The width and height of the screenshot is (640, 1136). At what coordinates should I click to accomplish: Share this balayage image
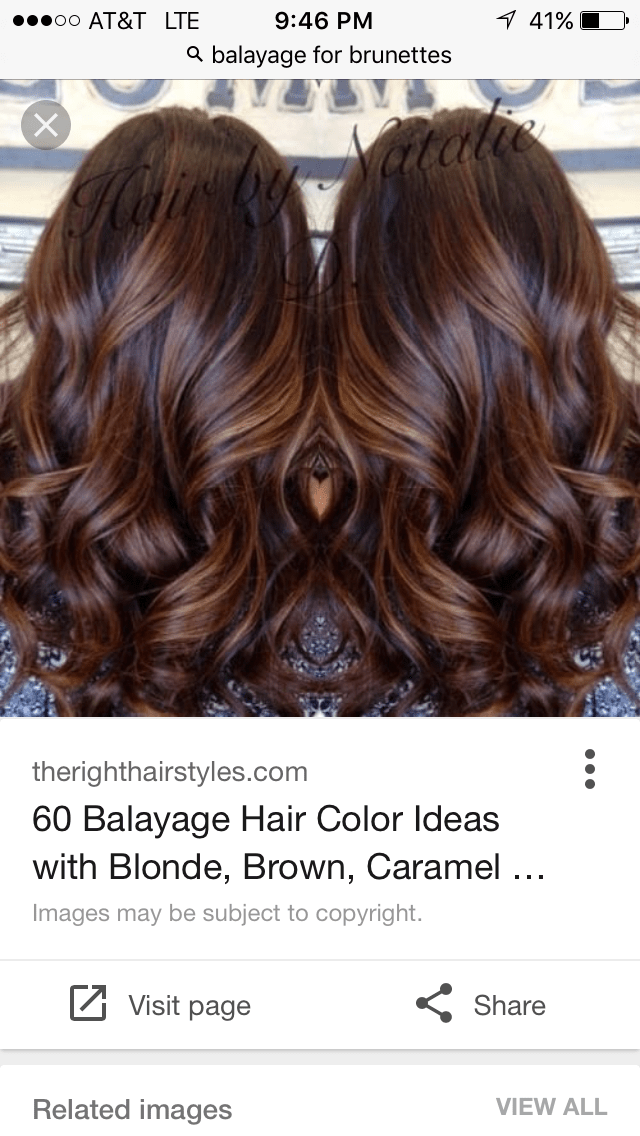point(481,1004)
